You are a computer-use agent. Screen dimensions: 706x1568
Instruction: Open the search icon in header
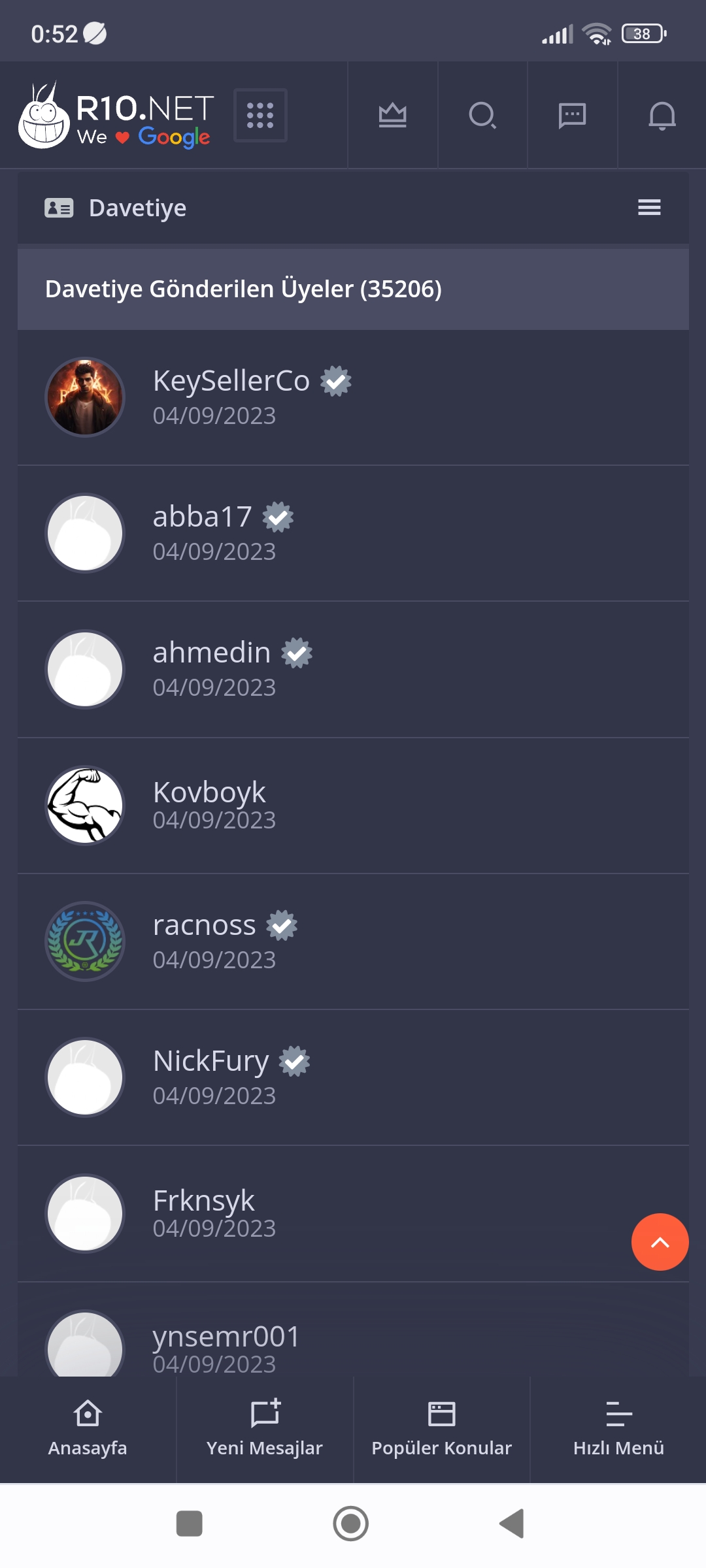[x=482, y=115]
